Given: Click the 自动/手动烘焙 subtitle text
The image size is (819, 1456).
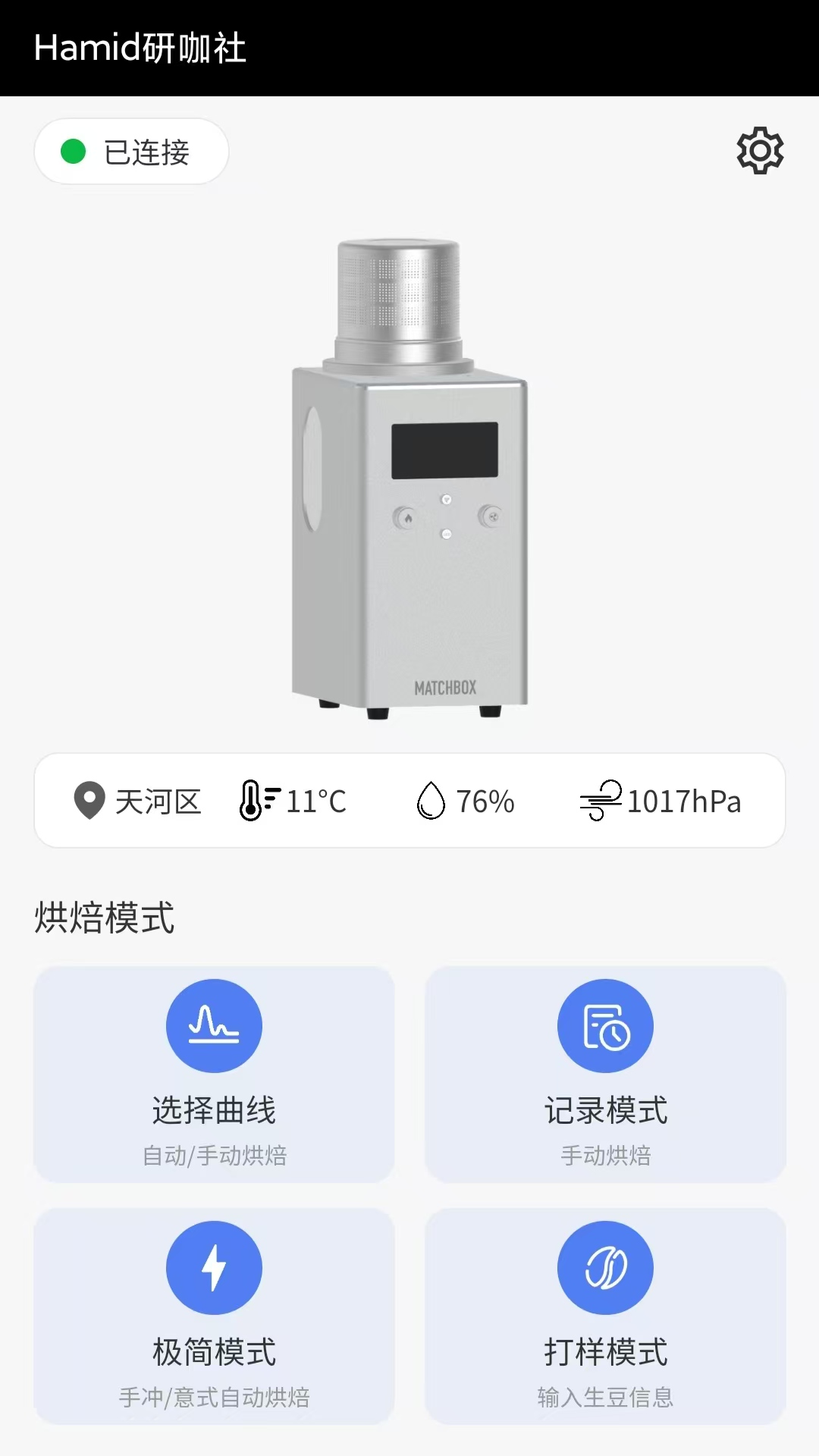Looking at the screenshot, I should click(215, 1156).
